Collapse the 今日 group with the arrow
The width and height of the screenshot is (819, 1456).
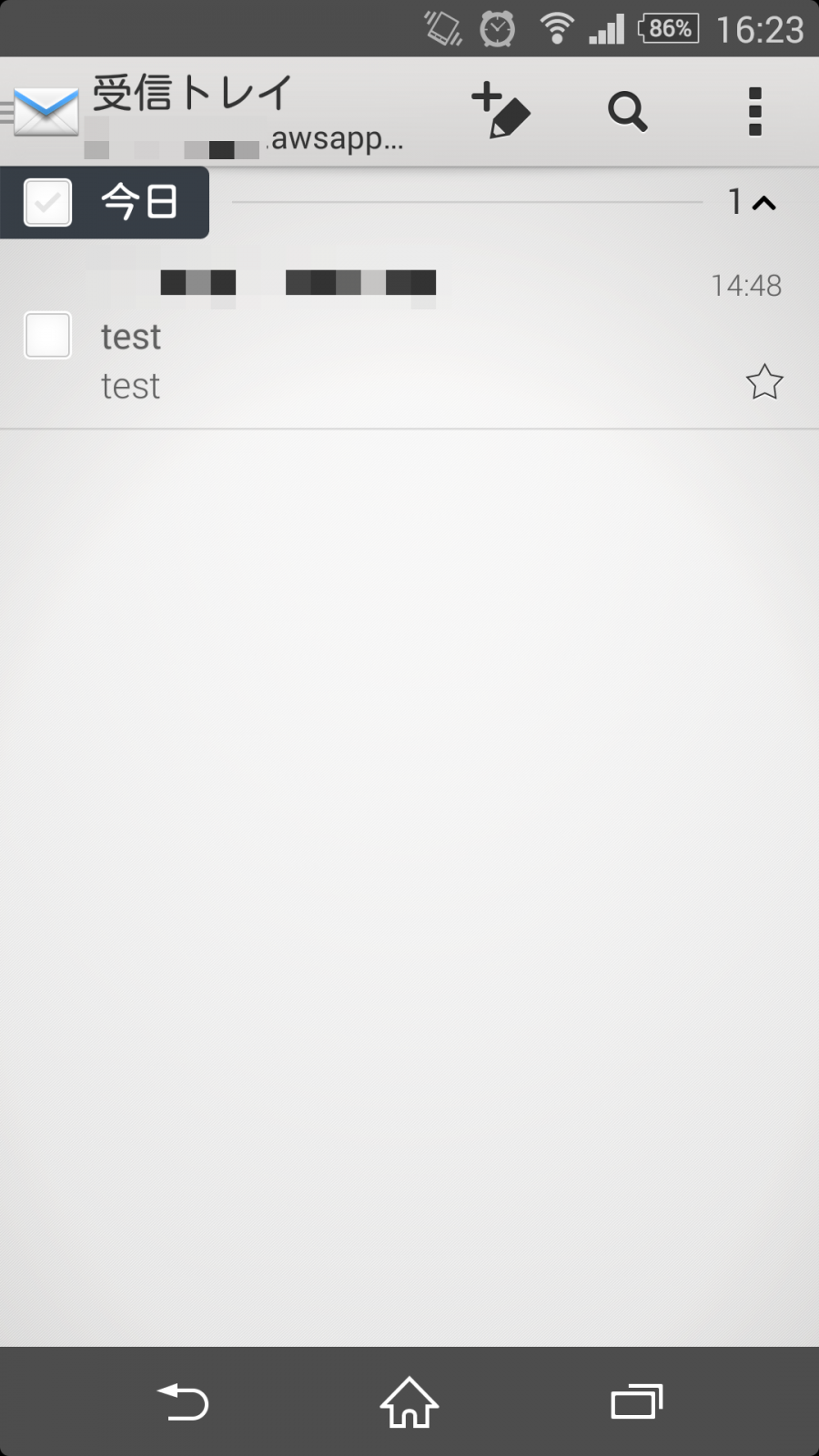click(764, 203)
